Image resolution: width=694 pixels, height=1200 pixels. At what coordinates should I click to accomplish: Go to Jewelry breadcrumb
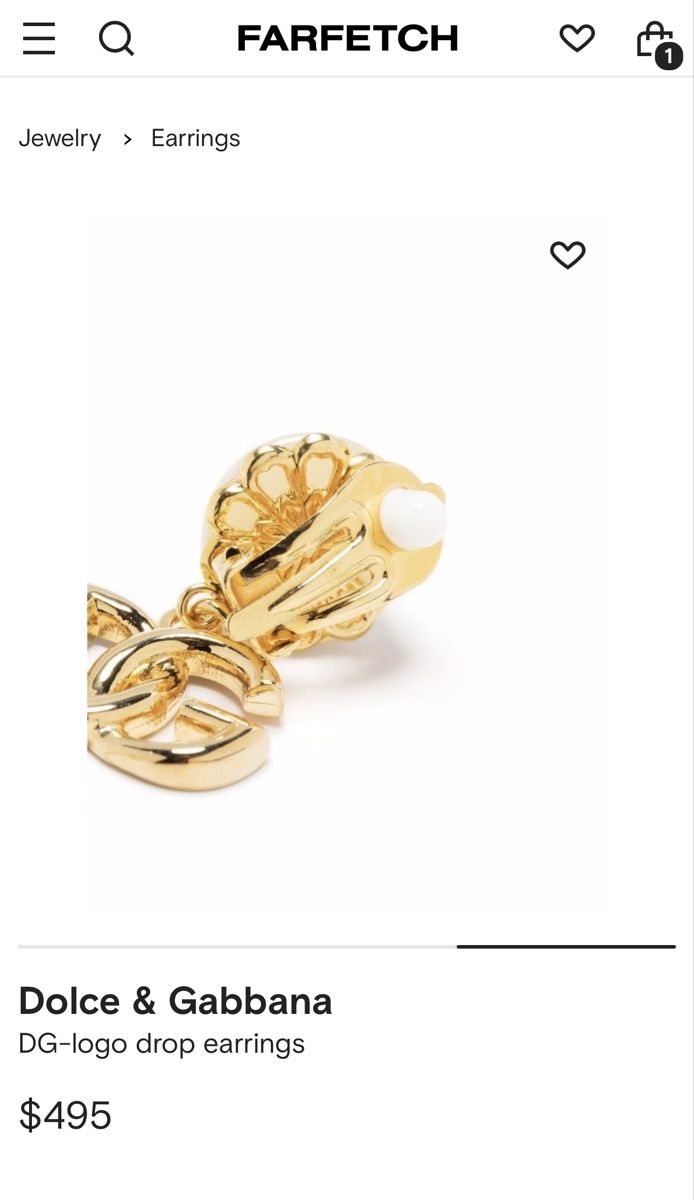point(60,138)
